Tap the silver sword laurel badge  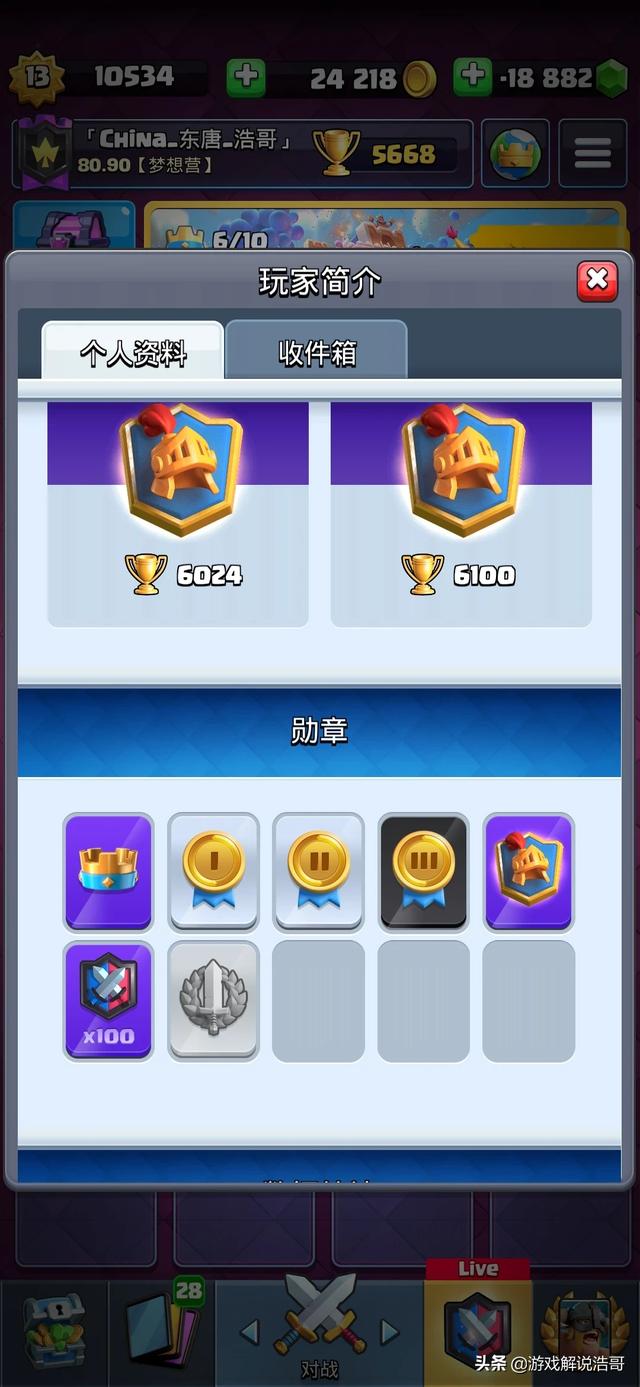[x=213, y=999]
